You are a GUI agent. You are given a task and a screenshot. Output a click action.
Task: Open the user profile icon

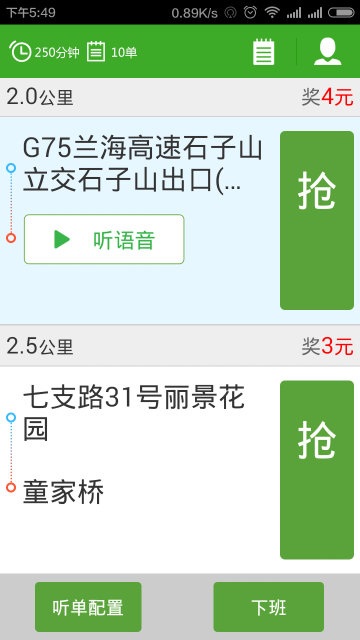click(x=327, y=51)
